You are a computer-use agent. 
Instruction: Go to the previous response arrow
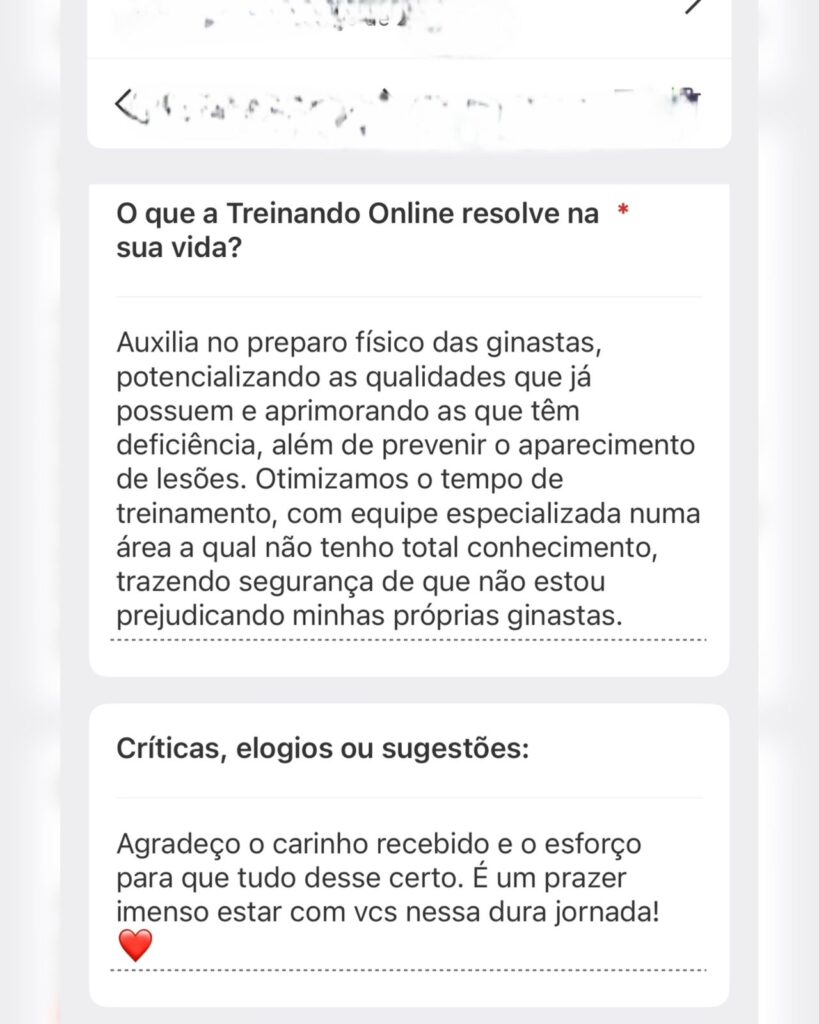tap(128, 103)
